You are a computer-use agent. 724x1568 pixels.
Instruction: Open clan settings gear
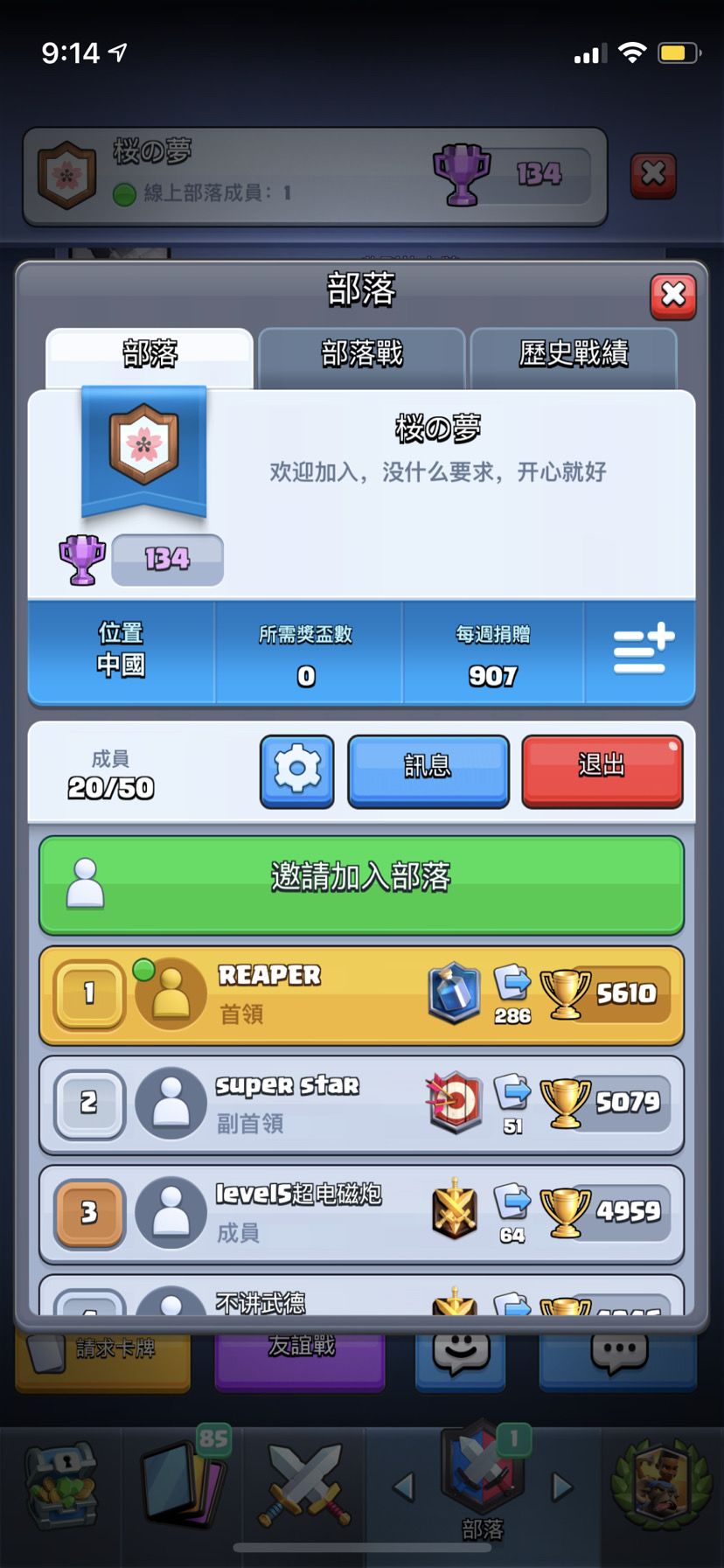(297, 770)
